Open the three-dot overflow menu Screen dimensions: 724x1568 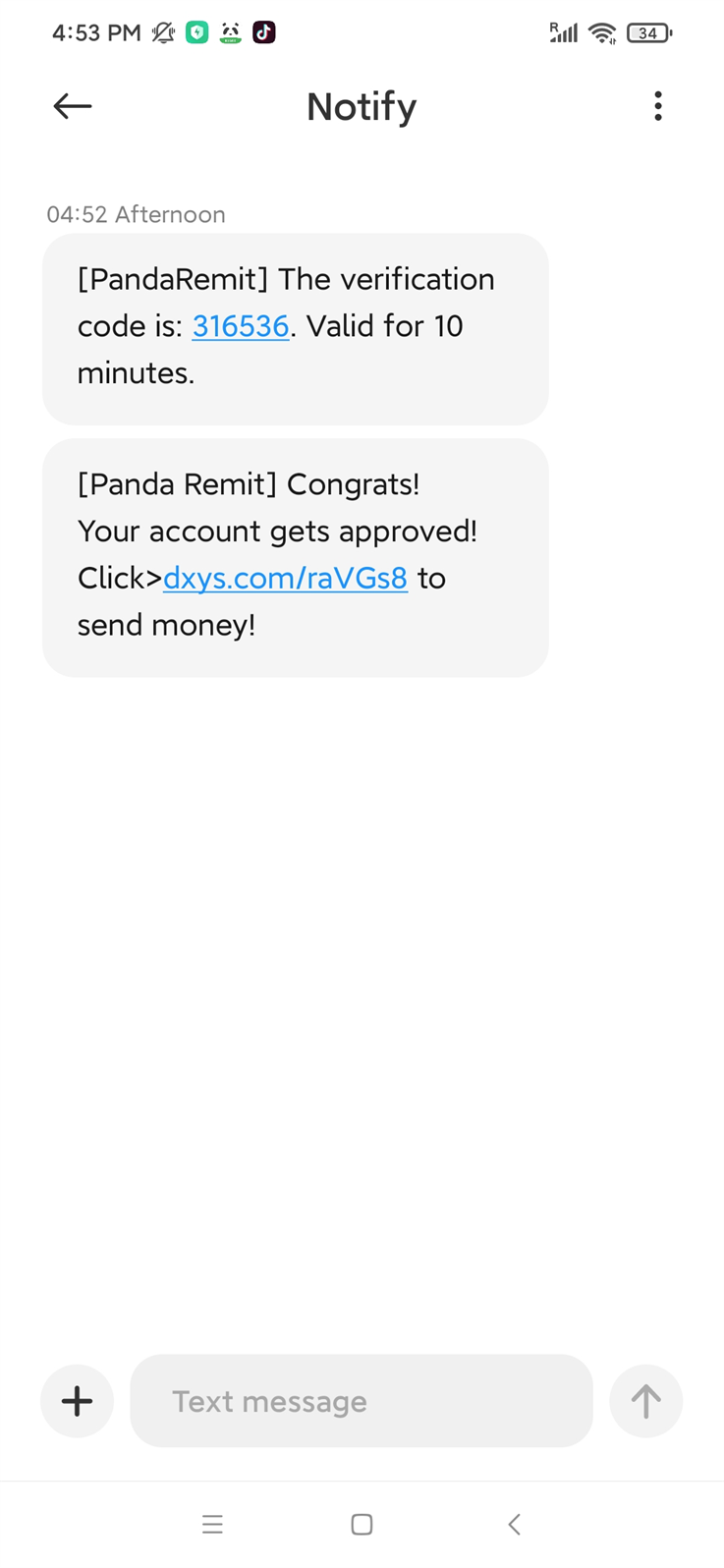coord(658,106)
